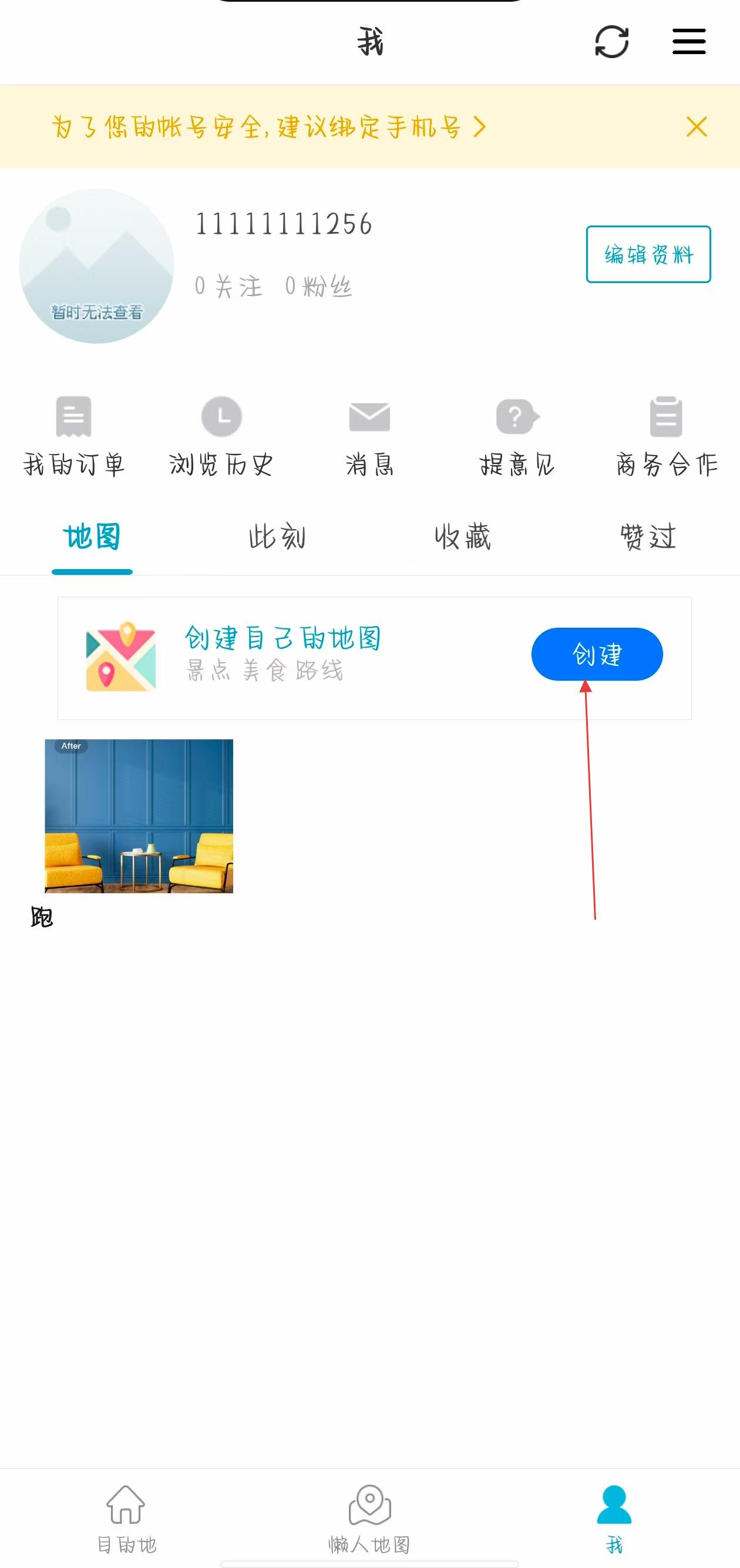This screenshot has width=740, height=1568.
Task: Open 浏览历史 browsing history
Action: point(221,436)
